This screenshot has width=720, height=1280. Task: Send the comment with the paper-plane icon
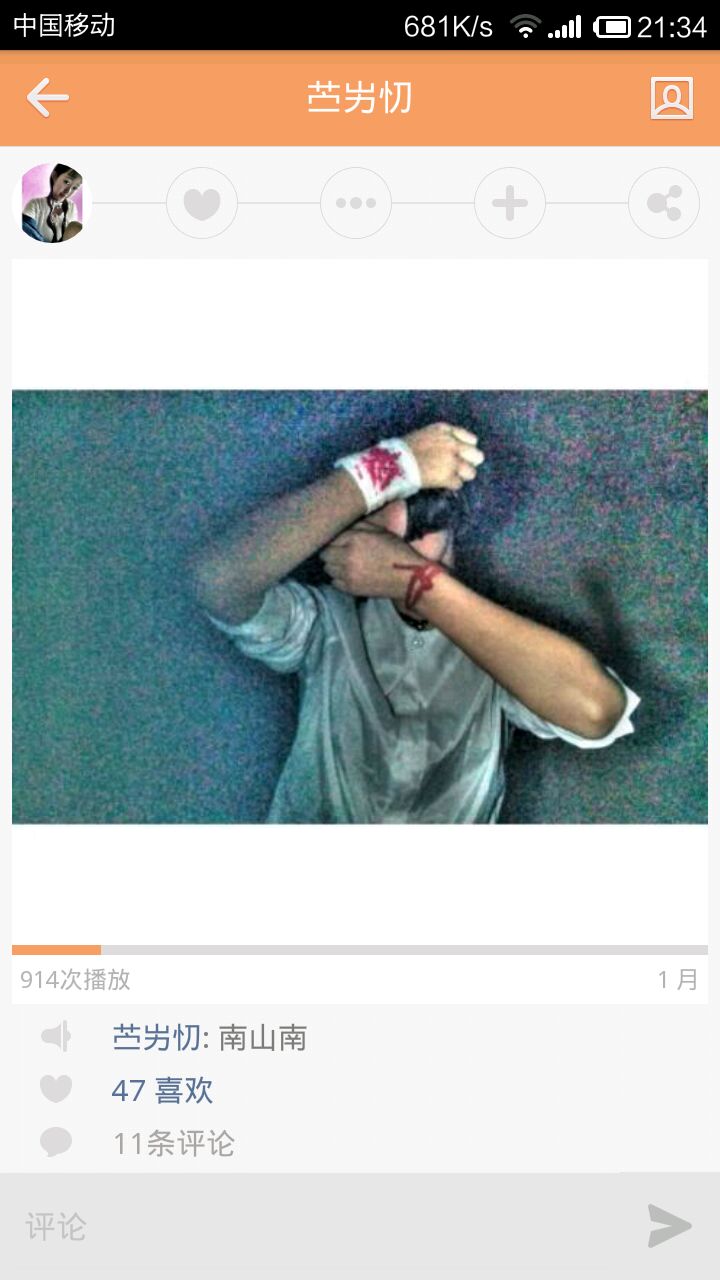[x=669, y=1226]
